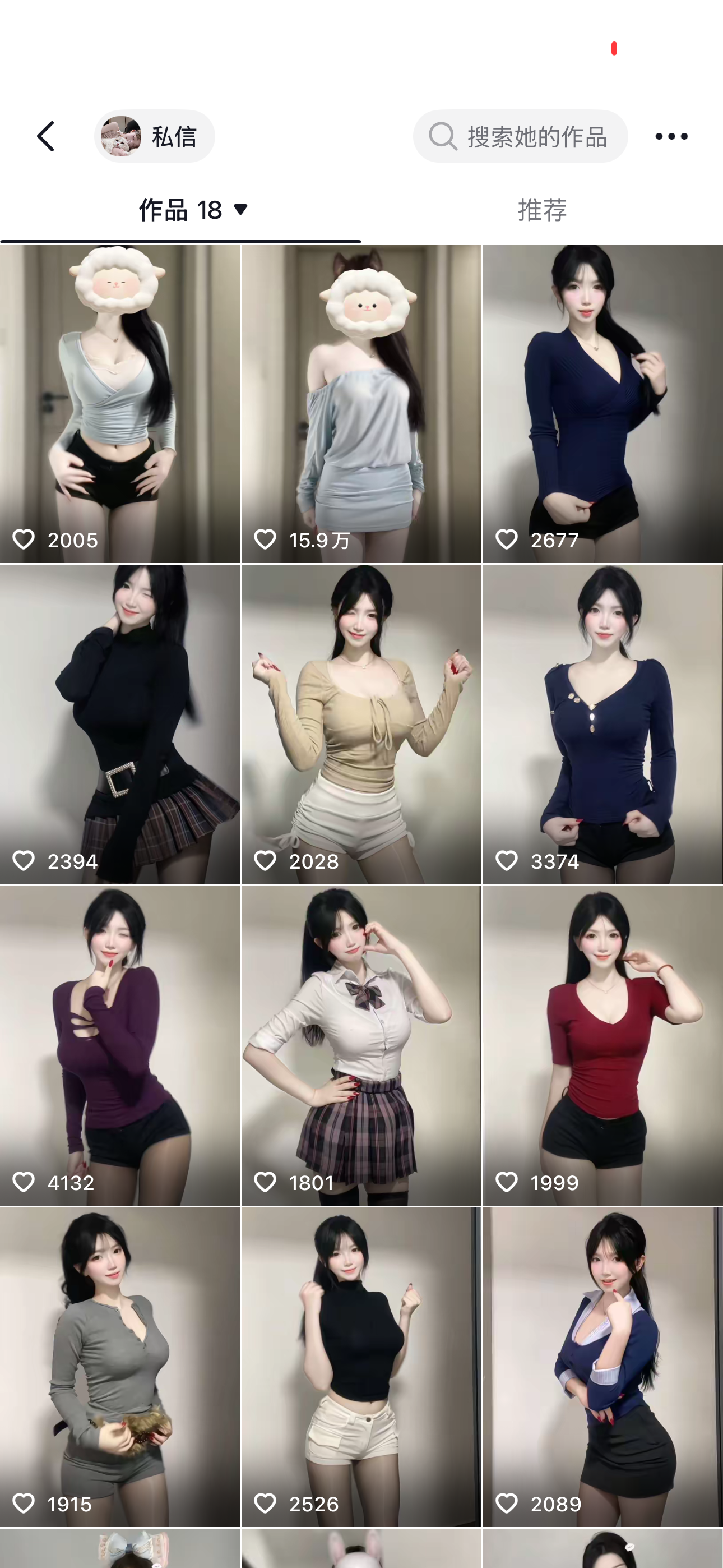This screenshot has height=1568, width=723.
Task: View the video with 1999 likes
Action: 602,1046
